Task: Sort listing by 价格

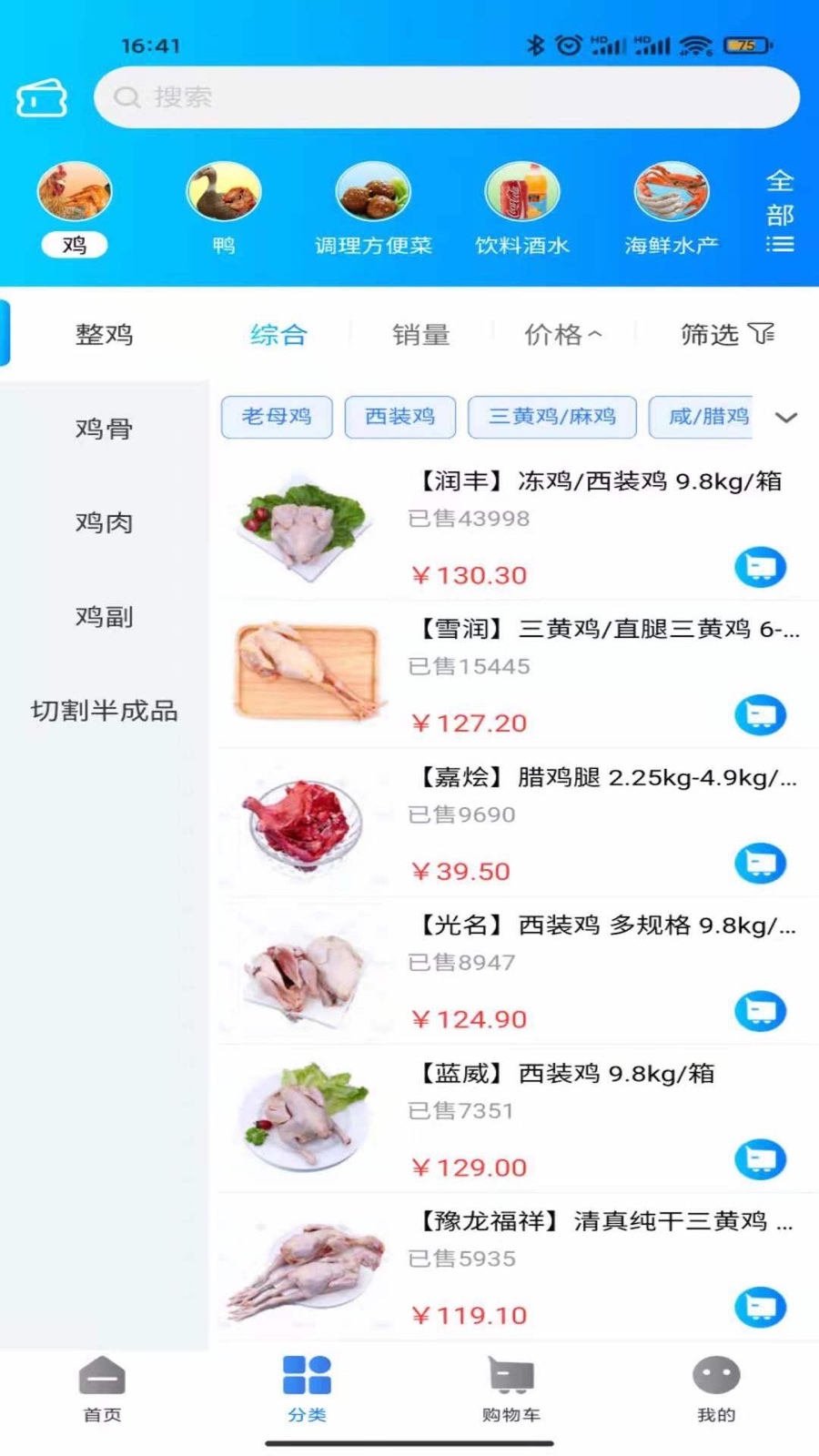Action: (562, 335)
